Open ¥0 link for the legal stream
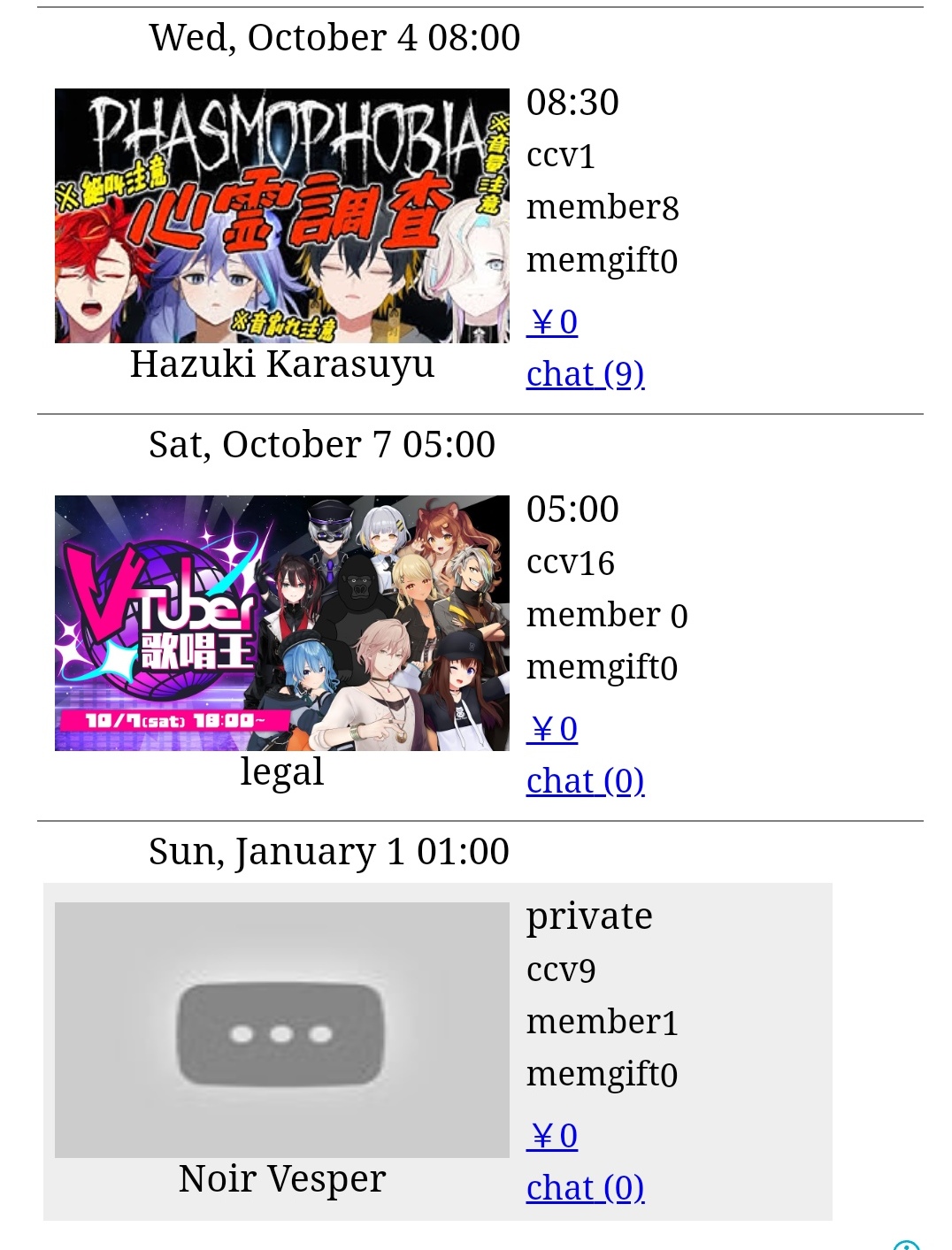952x1250 pixels. click(x=553, y=729)
